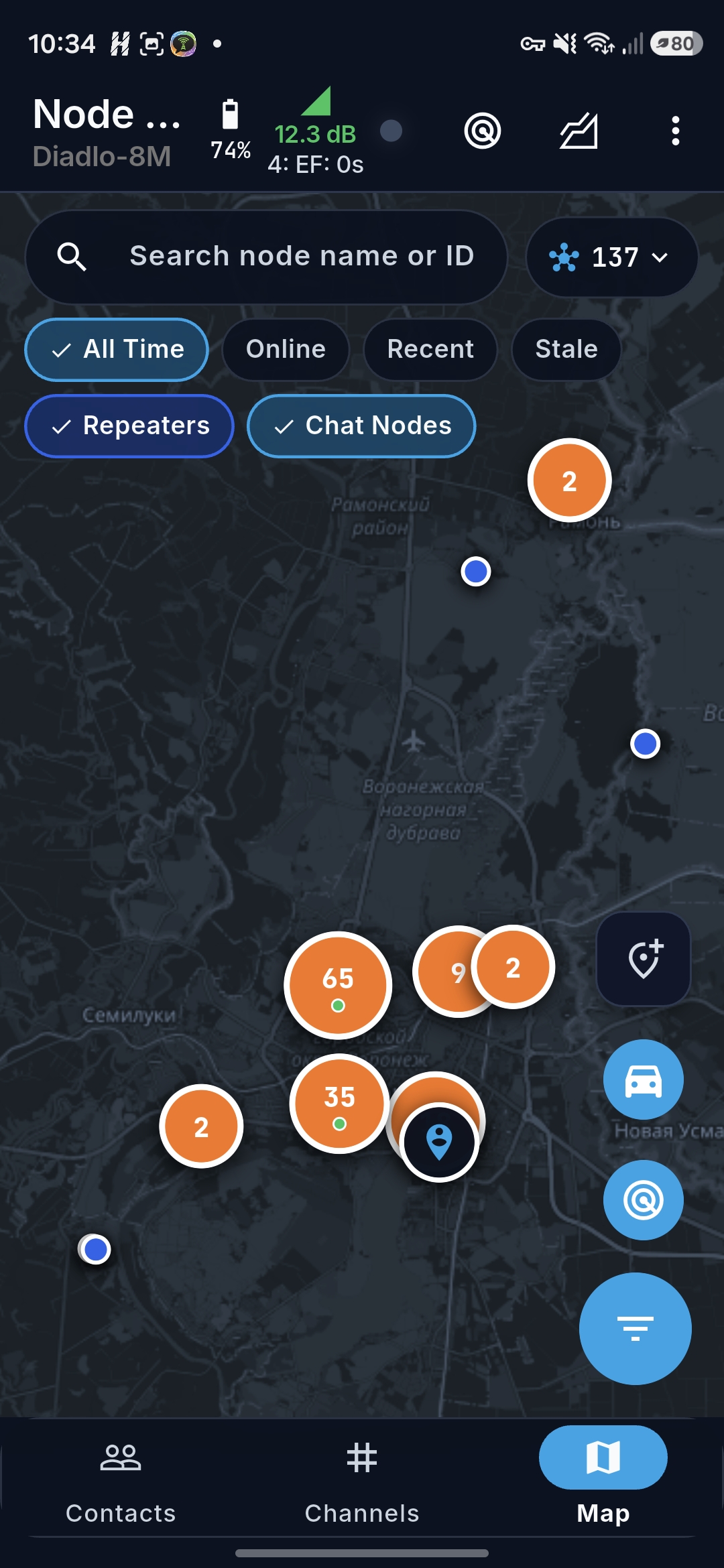The image size is (724, 1568).
Task: Open the filter floating action button
Action: click(x=636, y=1328)
